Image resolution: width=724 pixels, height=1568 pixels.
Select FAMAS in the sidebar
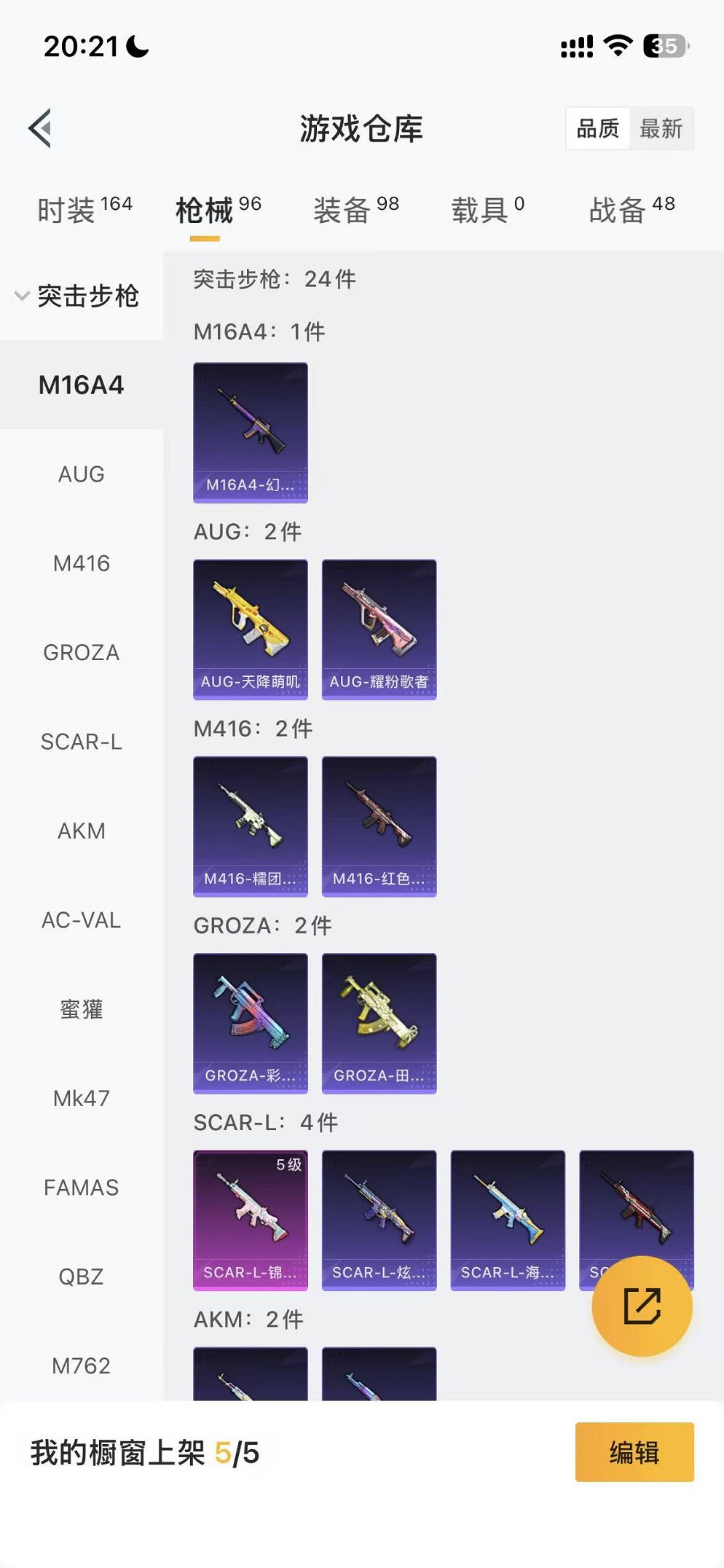pyautogui.click(x=82, y=1188)
